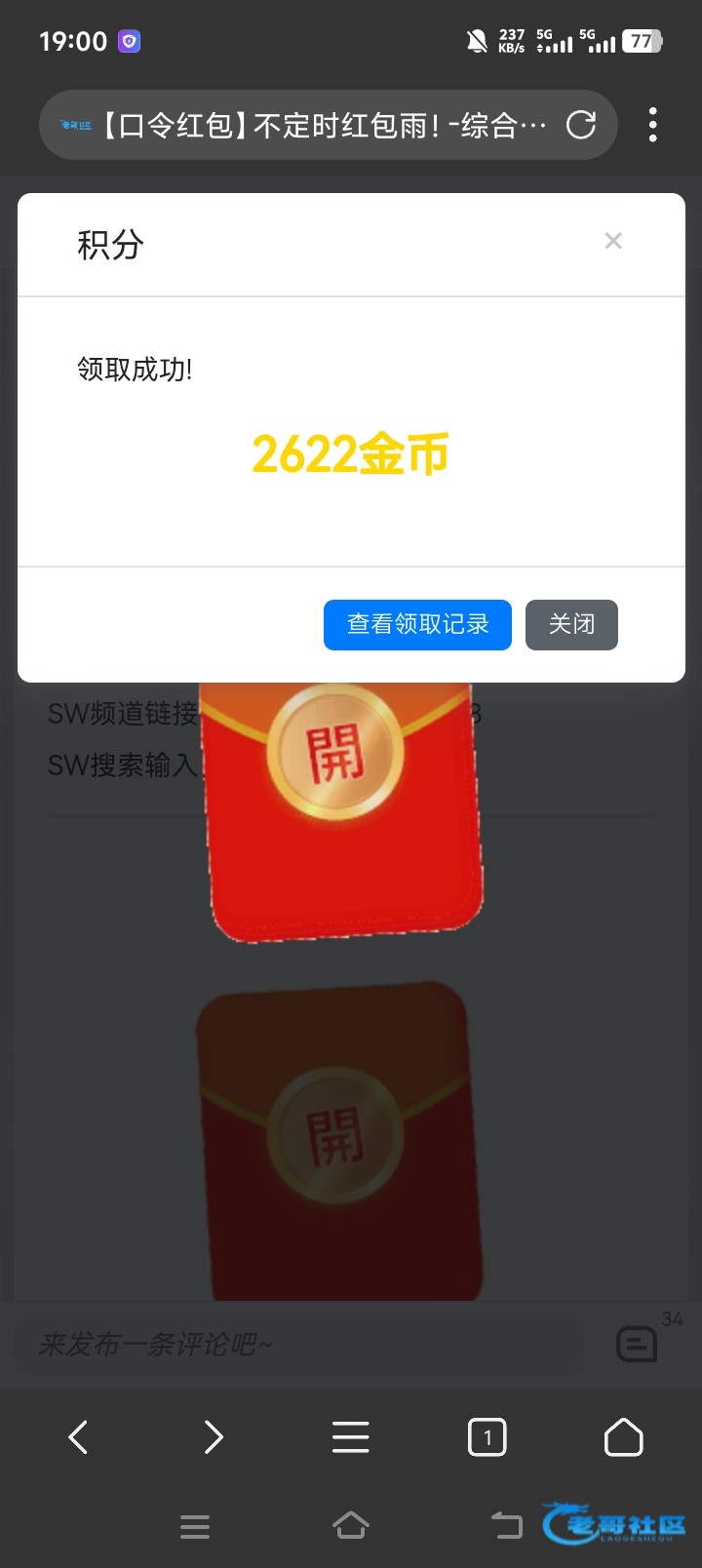This screenshot has width=702, height=1568.
Task: Go back to the previous page
Action: [x=78, y=1437]
